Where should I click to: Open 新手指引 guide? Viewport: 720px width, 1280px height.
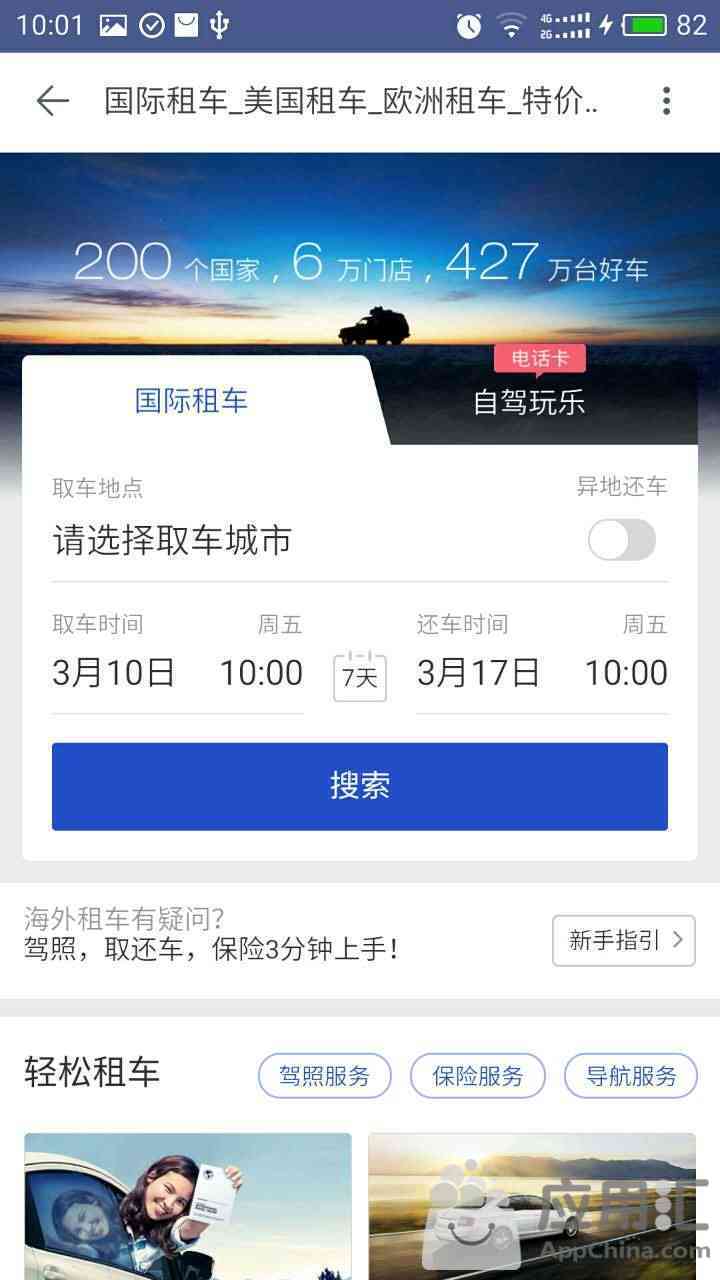pyautogui.click(x=624, y=940)
